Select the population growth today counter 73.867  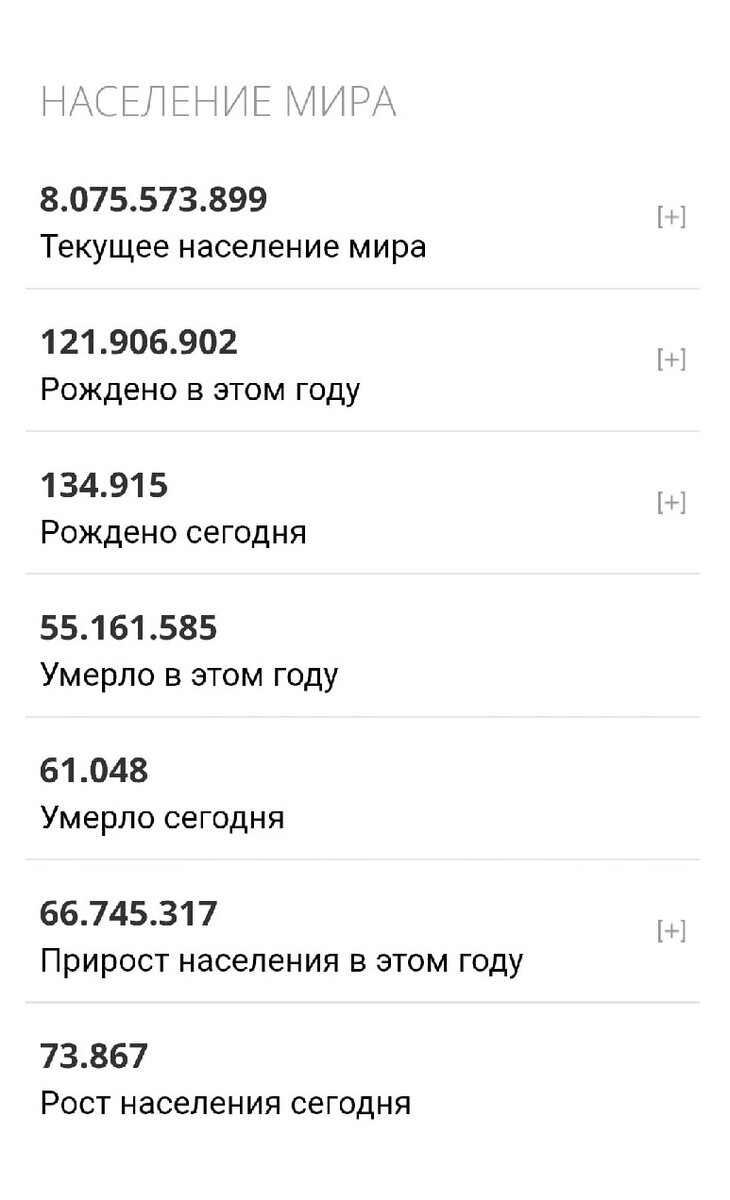click(x=95, y=1055)
